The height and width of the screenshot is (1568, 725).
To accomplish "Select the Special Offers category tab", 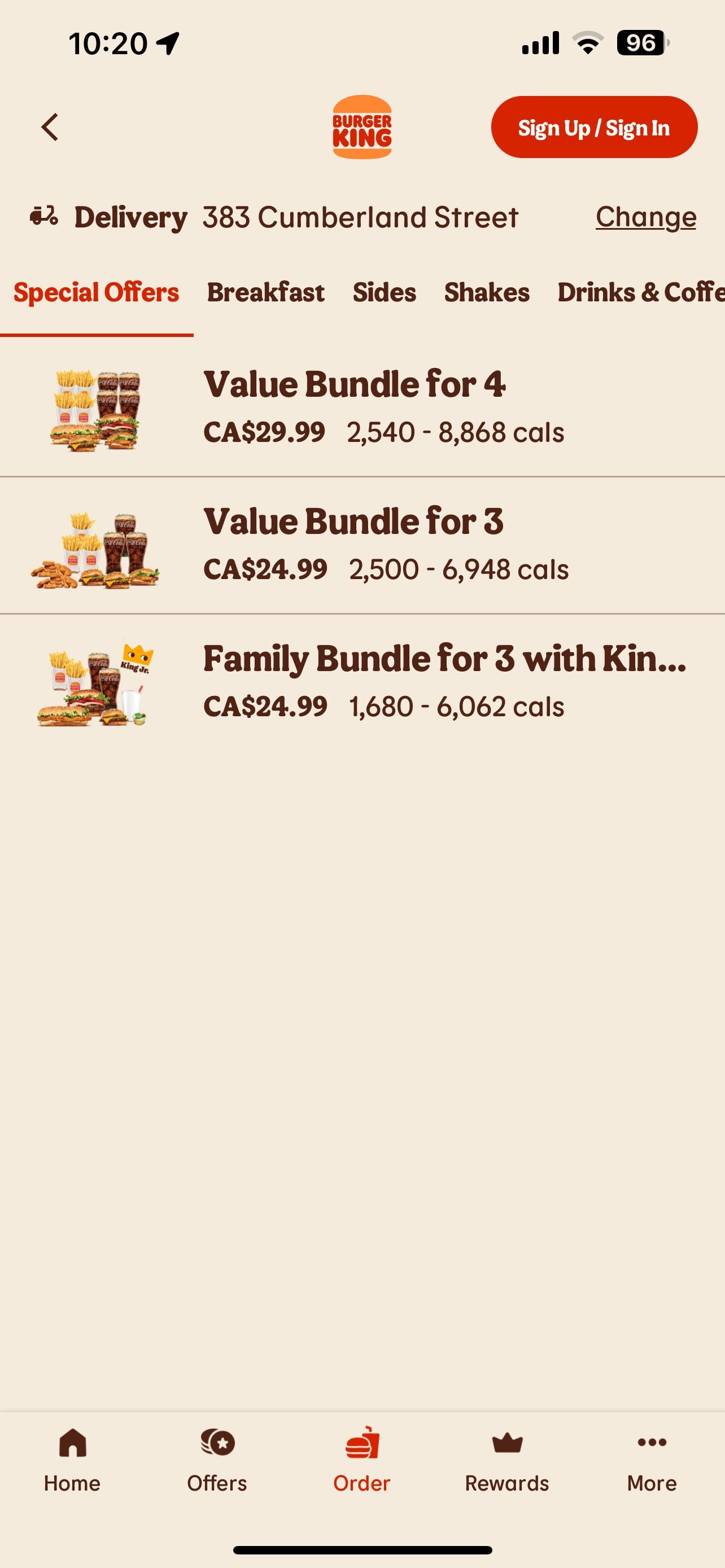I will (96, 293).
